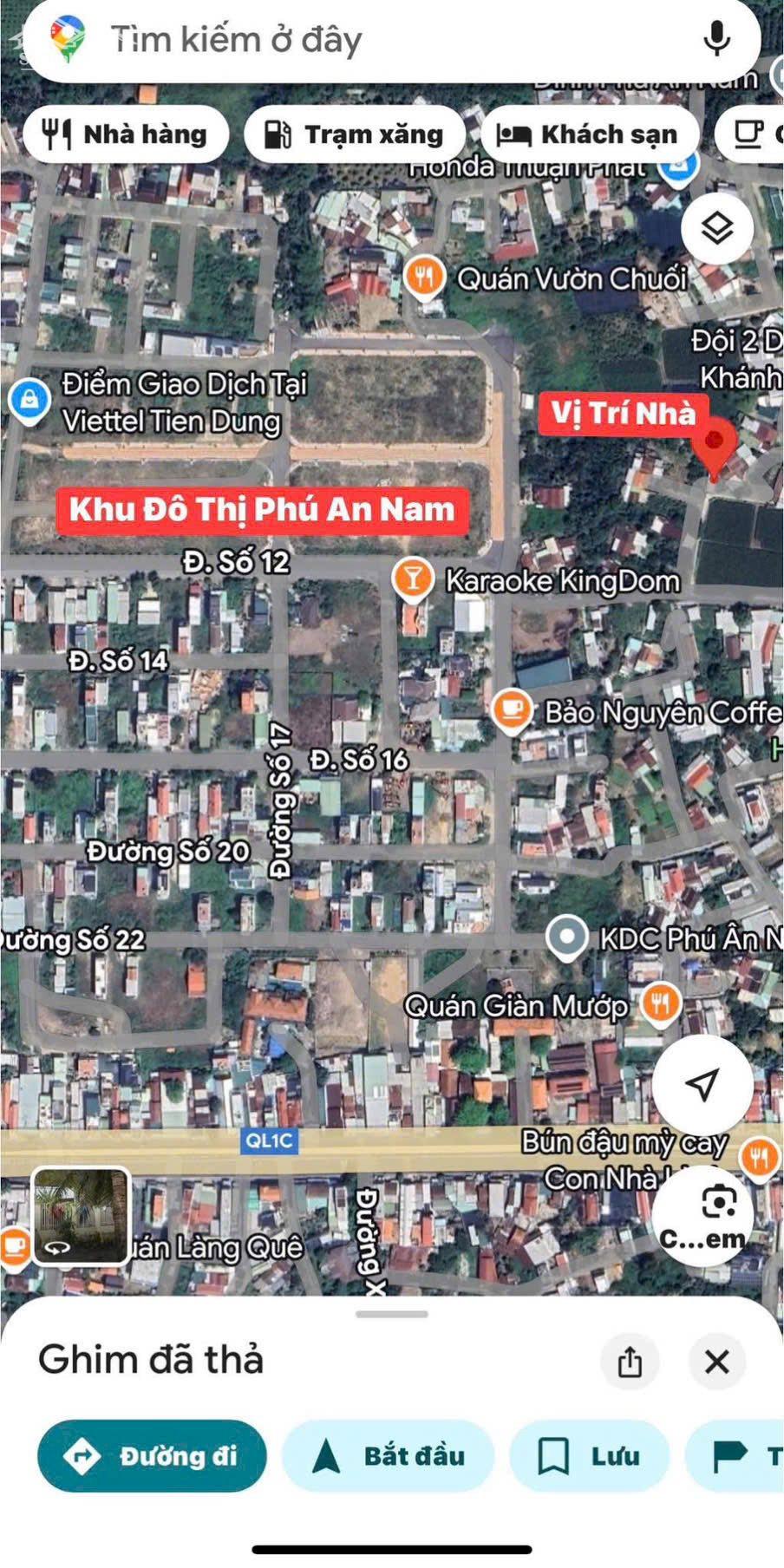Start navigation with Bắt đầu
Screen dimensions: 784x1568
click(x=389, y=1456)
